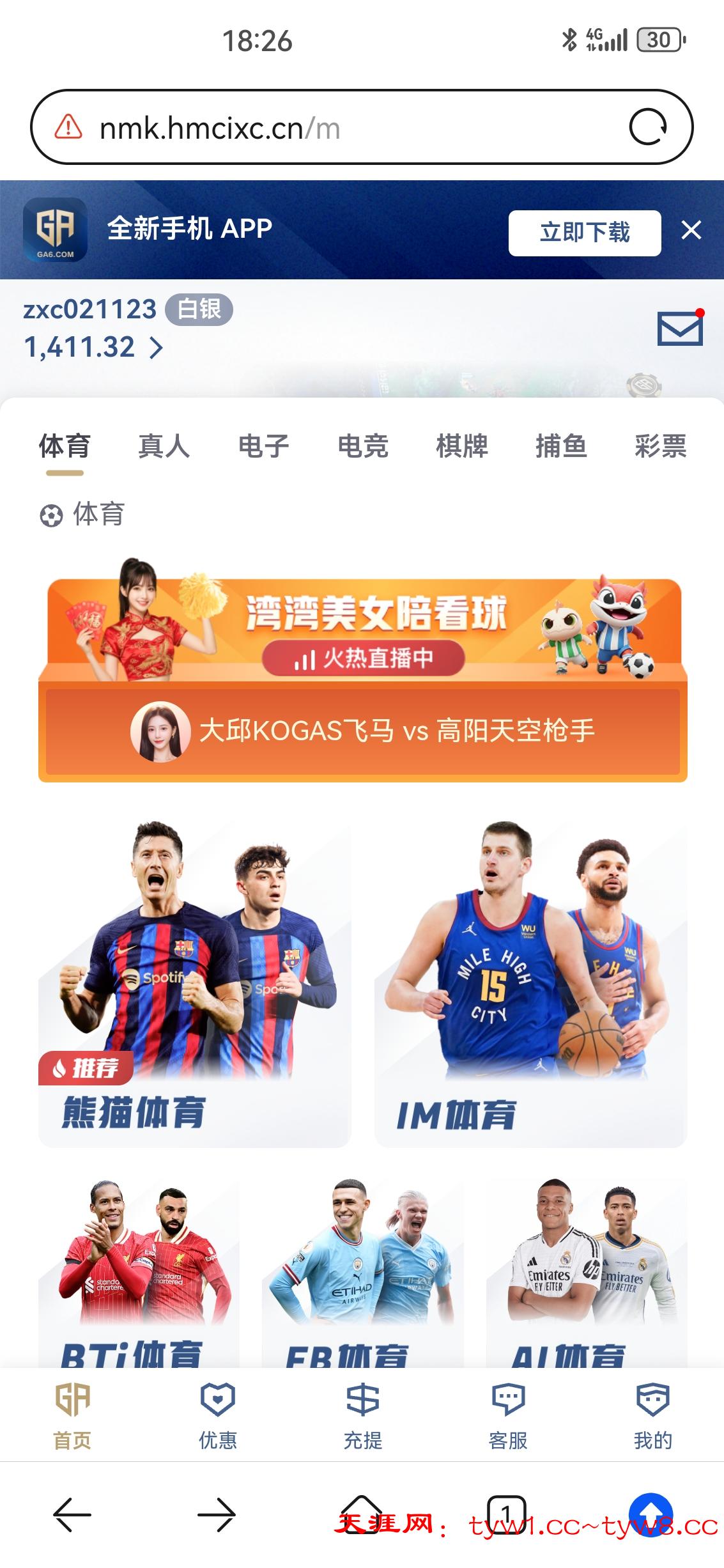This screenshot has height=1568, width=724.
Task: Open the 熊猫体育 card
Action: 194,984
